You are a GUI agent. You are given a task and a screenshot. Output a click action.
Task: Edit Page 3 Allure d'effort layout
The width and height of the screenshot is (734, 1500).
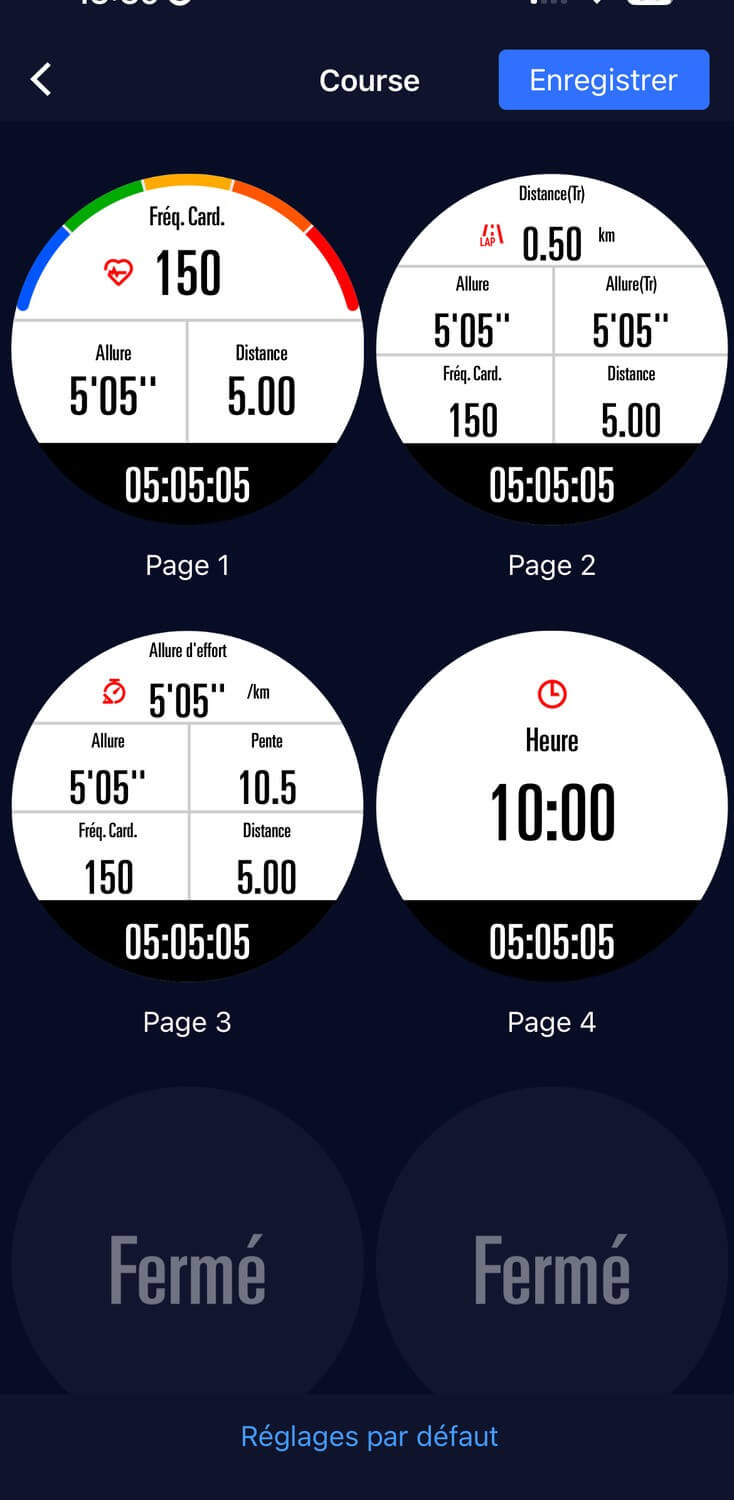tap(187, 805)
